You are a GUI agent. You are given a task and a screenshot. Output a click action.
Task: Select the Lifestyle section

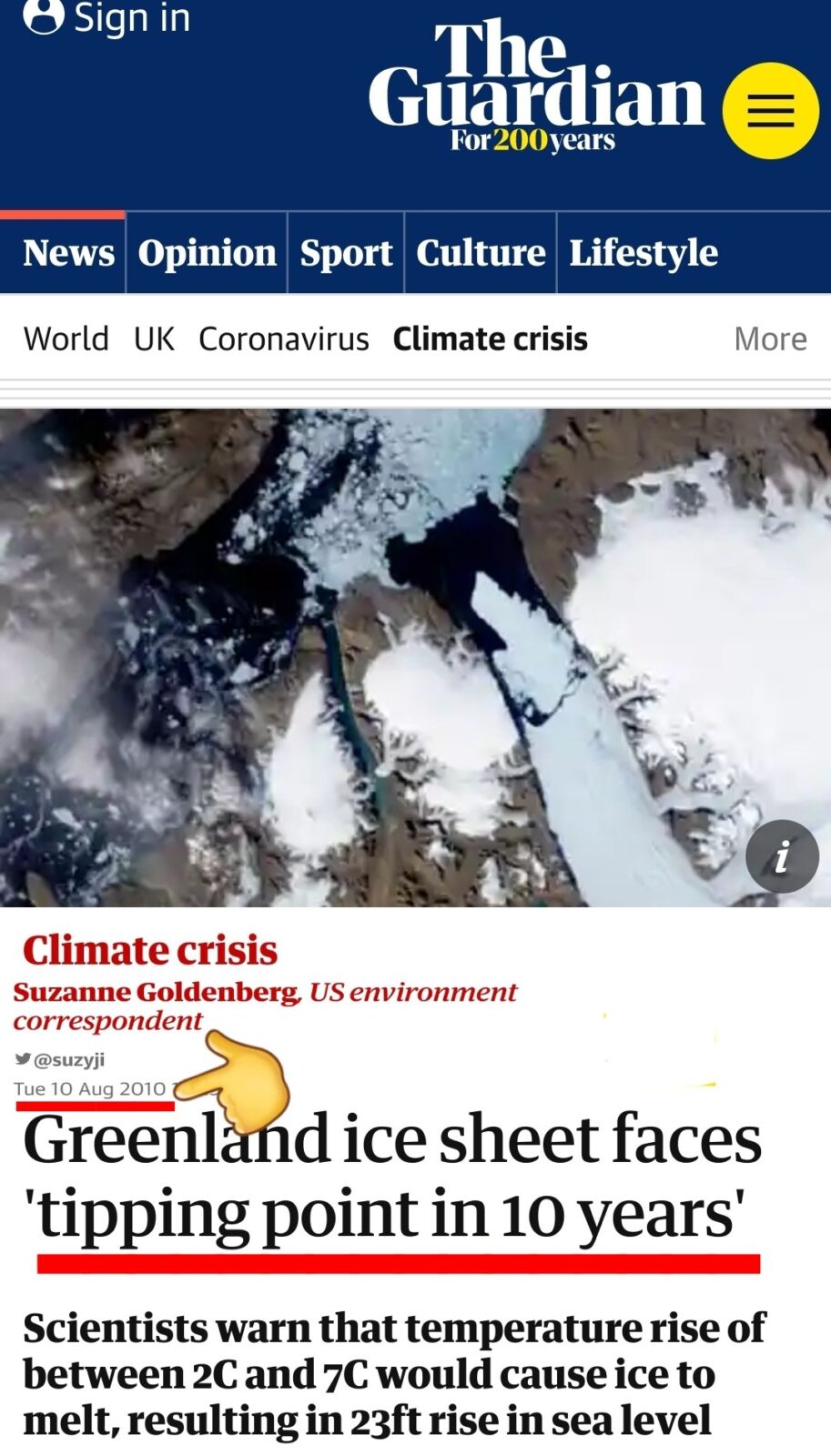(x=644, y=253)
